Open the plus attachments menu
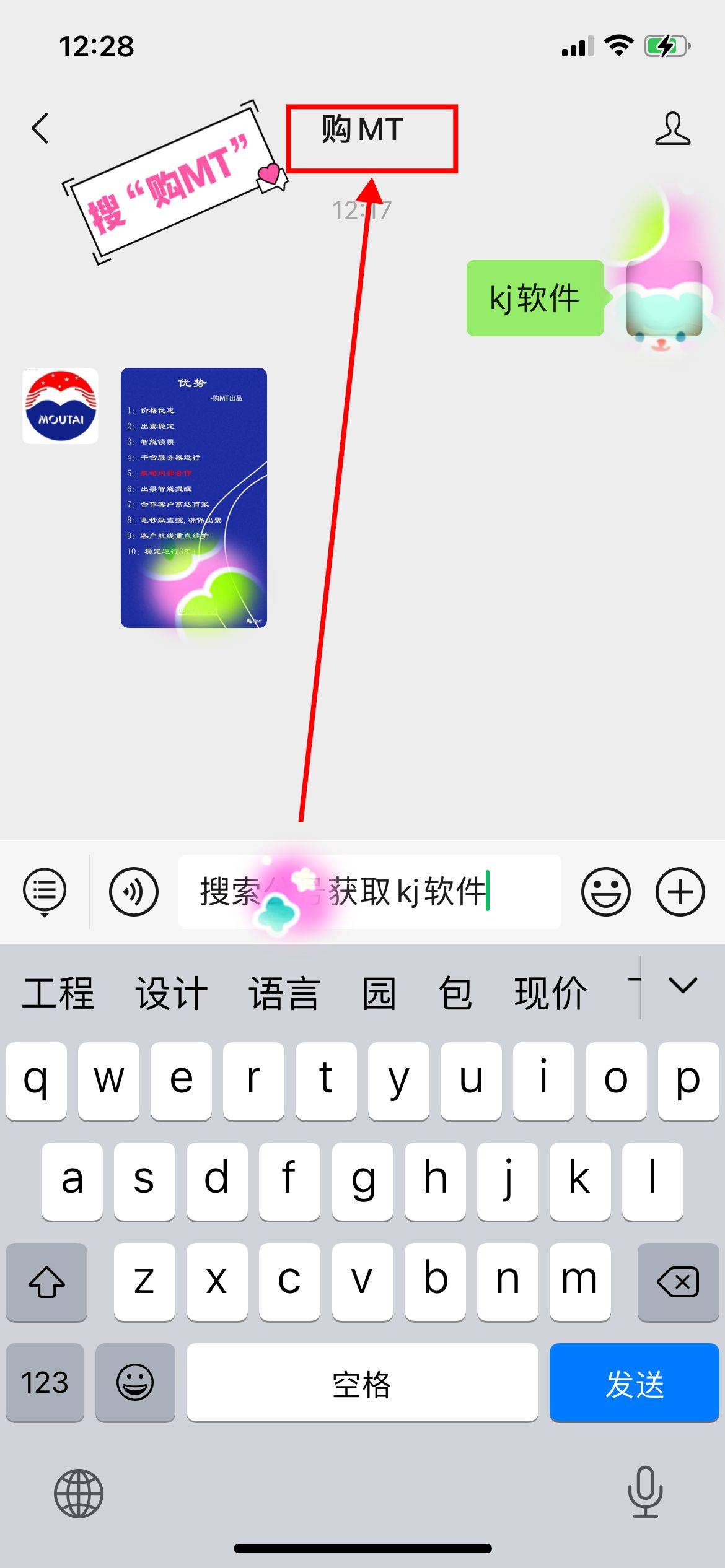Viewport: 725px width, 1568px height. point(680,892)
